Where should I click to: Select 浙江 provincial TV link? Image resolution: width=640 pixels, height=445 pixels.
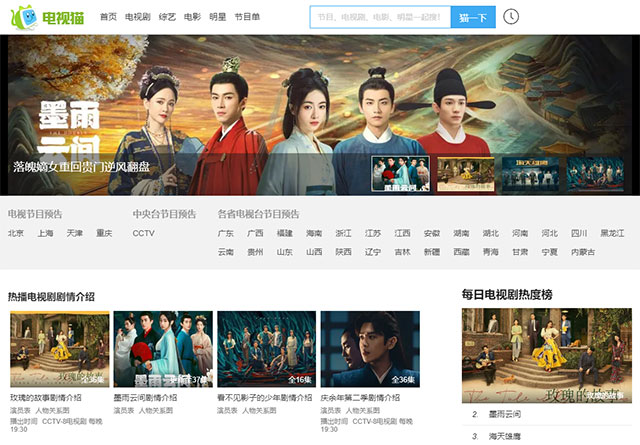344,233
